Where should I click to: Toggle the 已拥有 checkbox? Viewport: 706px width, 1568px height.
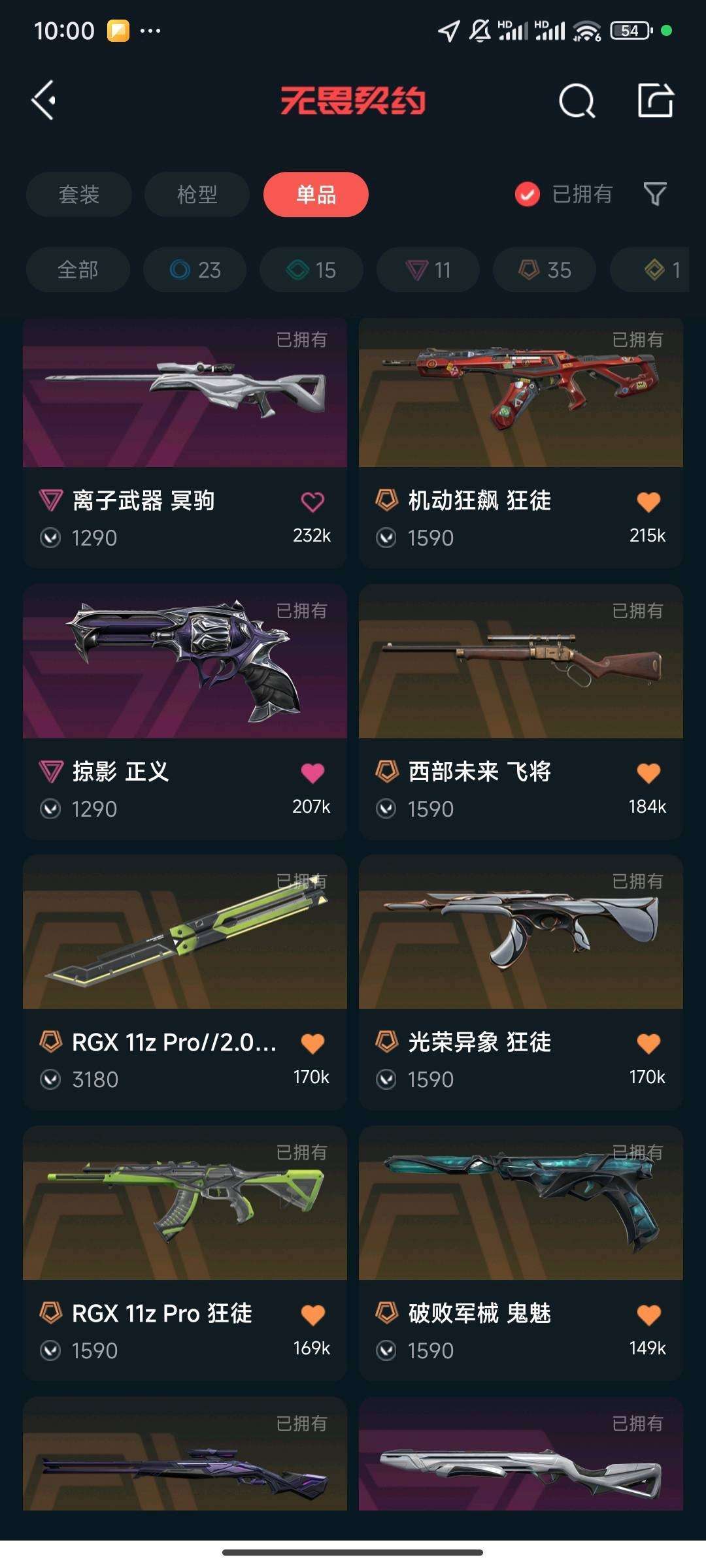528,194
